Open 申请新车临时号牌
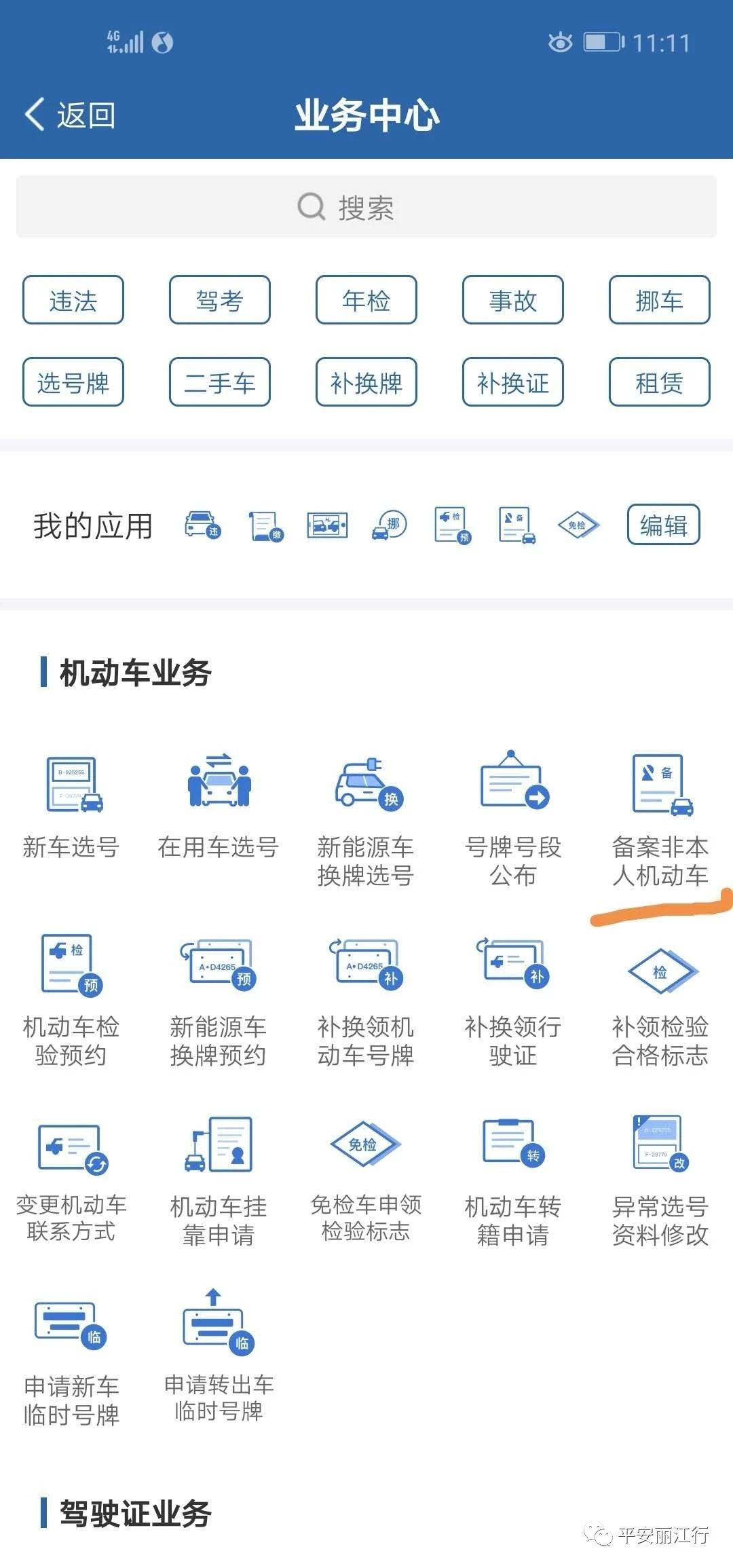The image size is (733, 1568). tap(71, 1358)
